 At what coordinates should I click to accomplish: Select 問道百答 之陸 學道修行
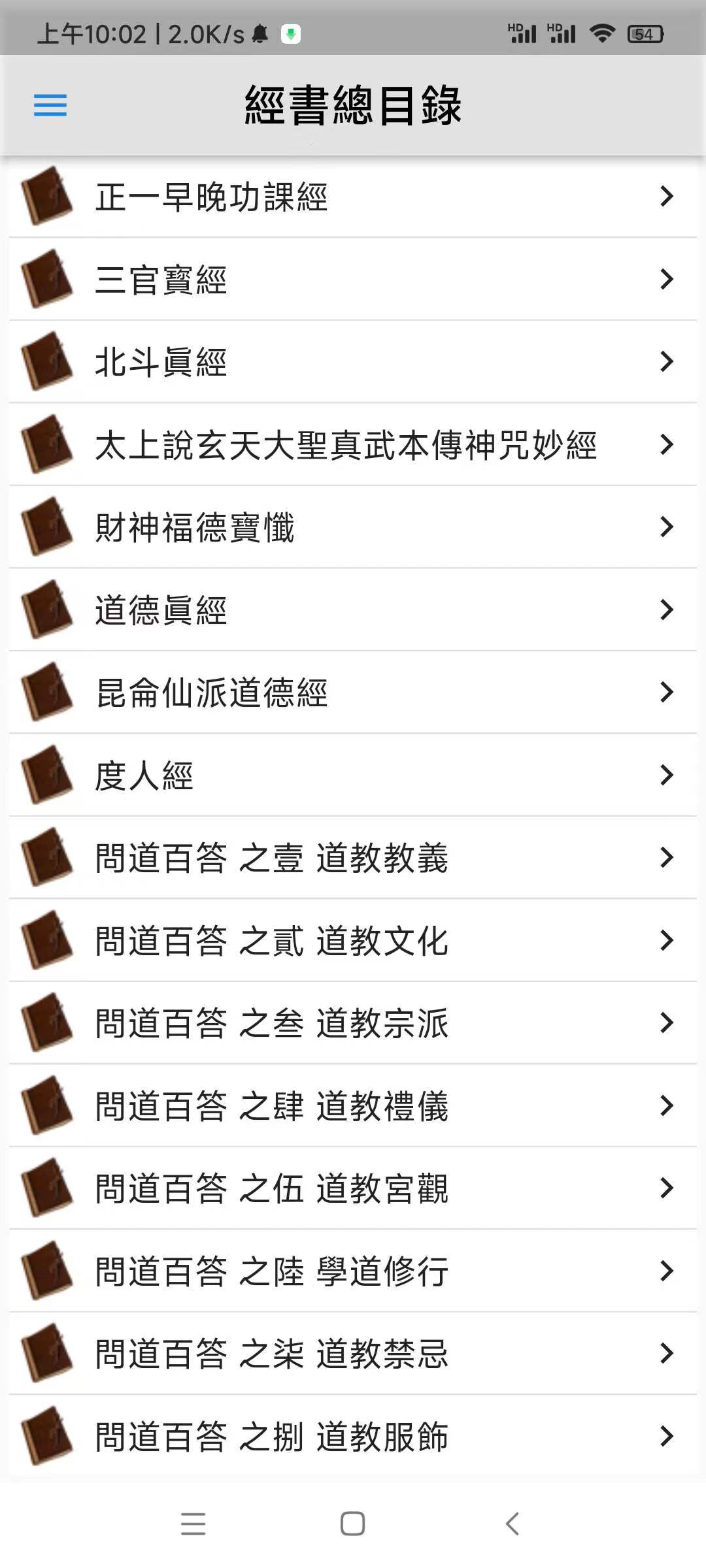point(353,1271)
